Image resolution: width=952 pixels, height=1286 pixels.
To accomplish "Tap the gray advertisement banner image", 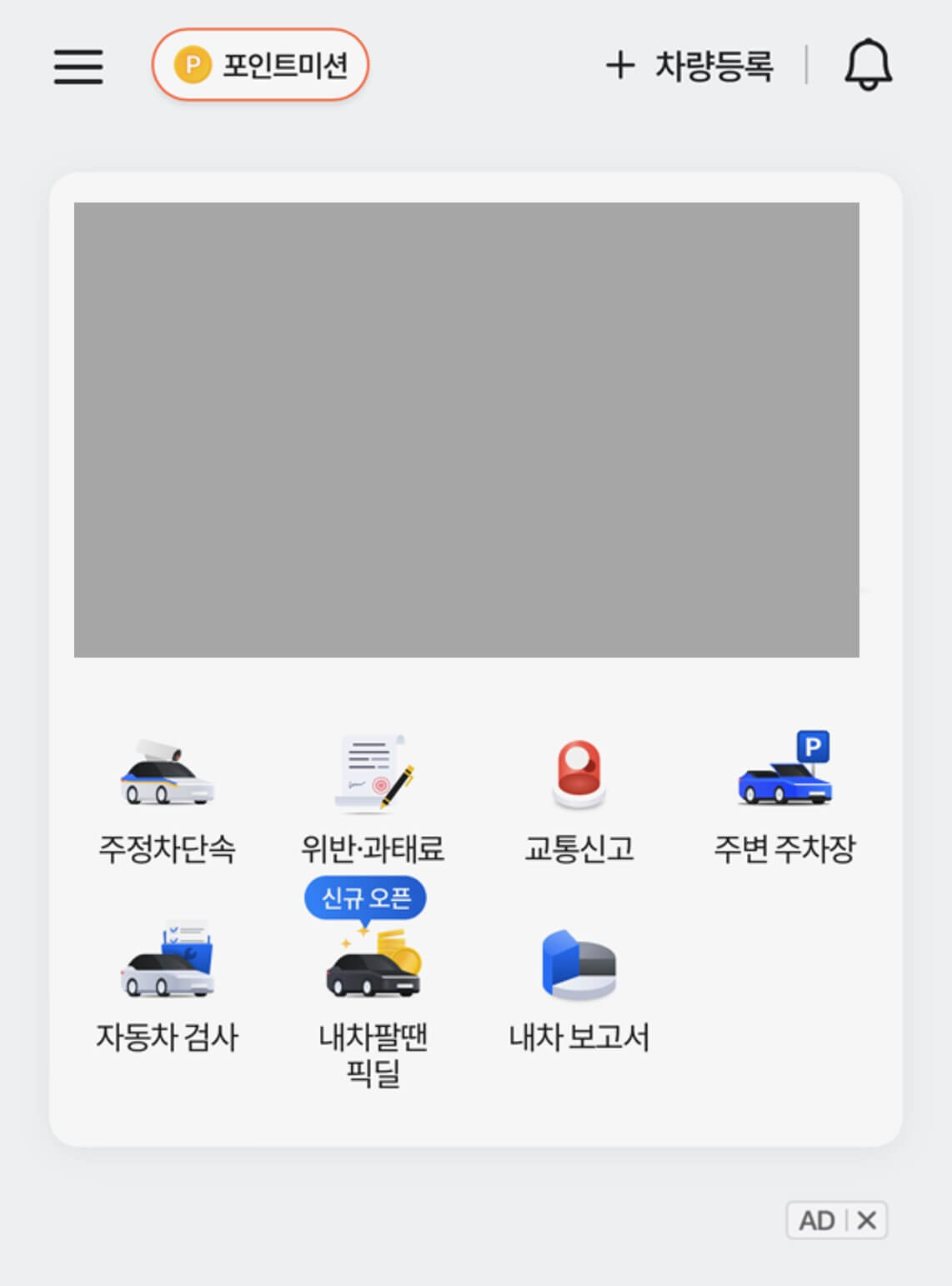I will coord(468,428).
